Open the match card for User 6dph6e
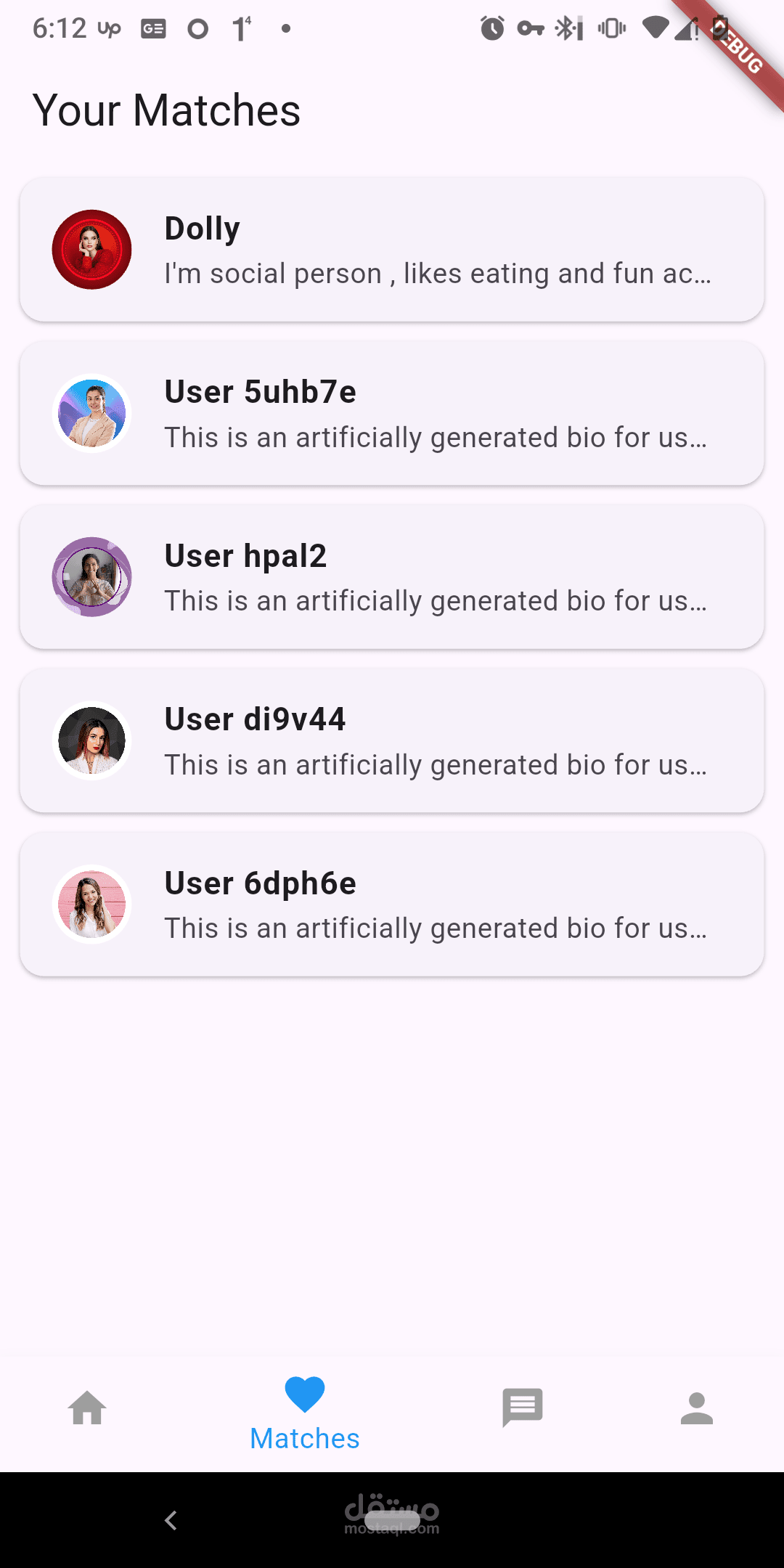784x1568 pixels. click(x=392, y=905)
